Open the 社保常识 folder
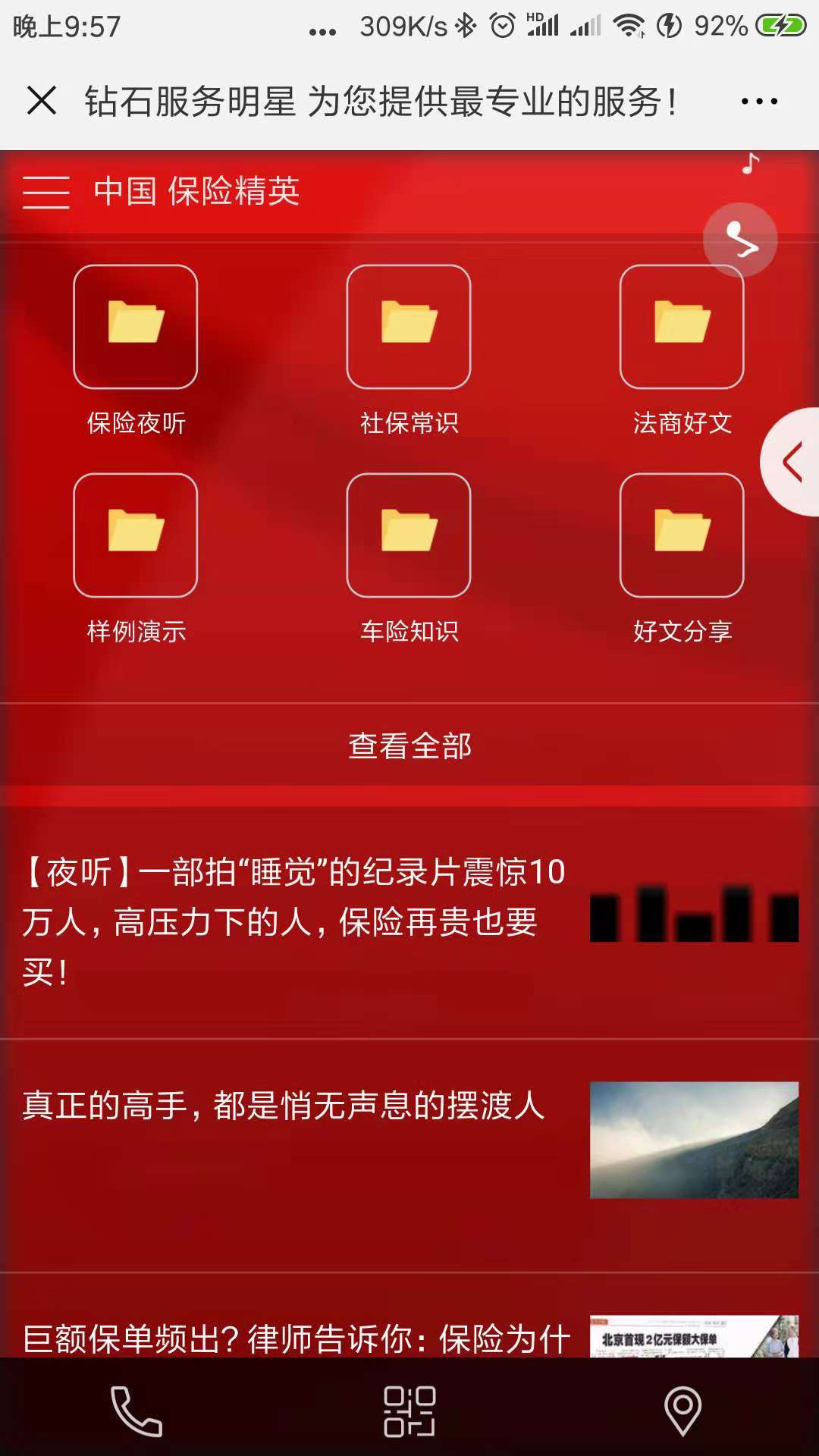This screenshot has height=1456, width=819. coord(409,327)
